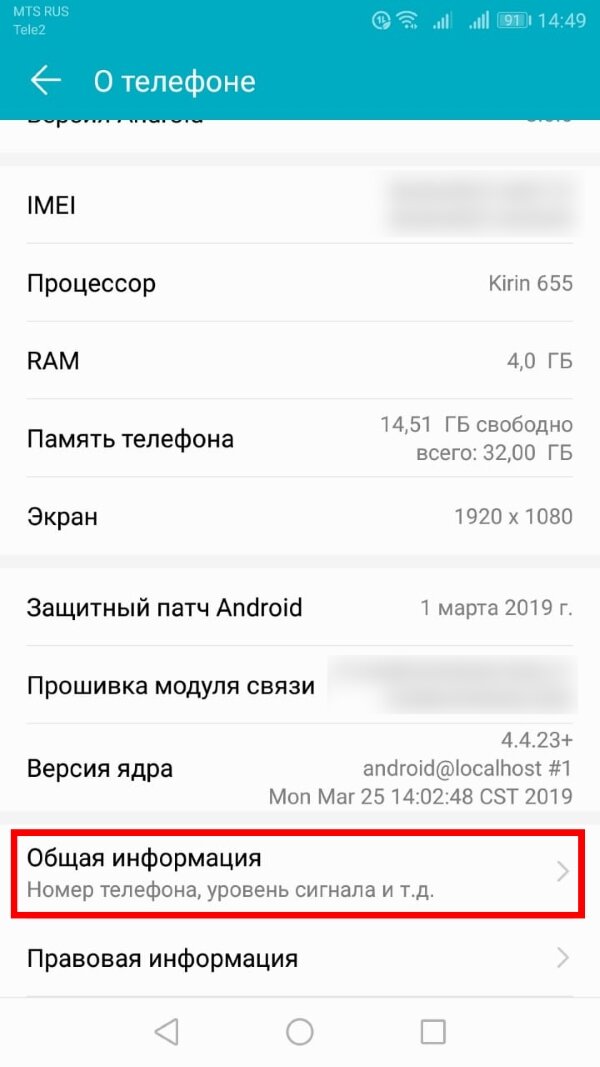Screen dimensions: 600x1067
Task: Go back using the app bar arrow
Action: [46, 81]
